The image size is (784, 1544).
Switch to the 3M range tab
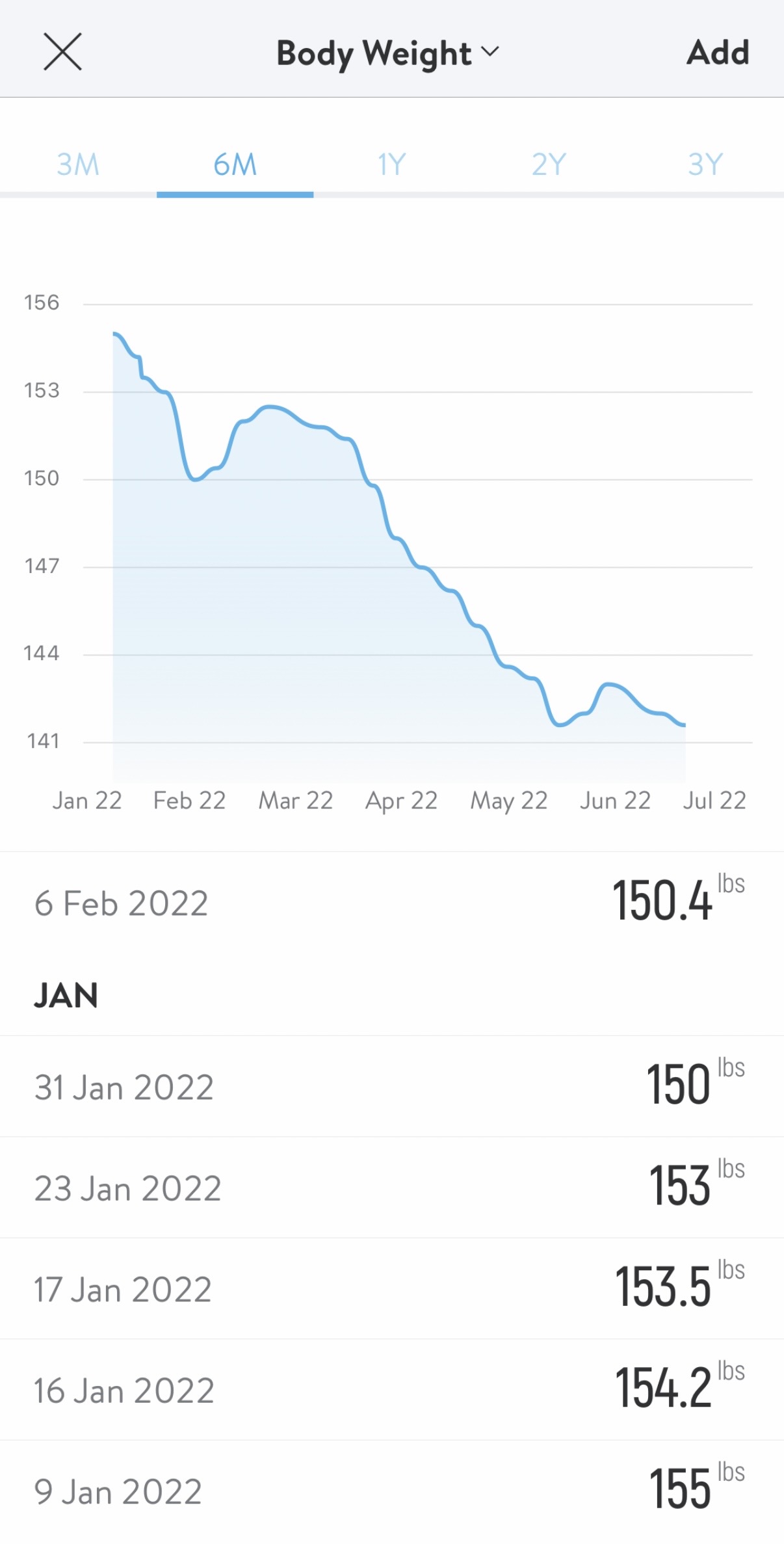[78, 165]
